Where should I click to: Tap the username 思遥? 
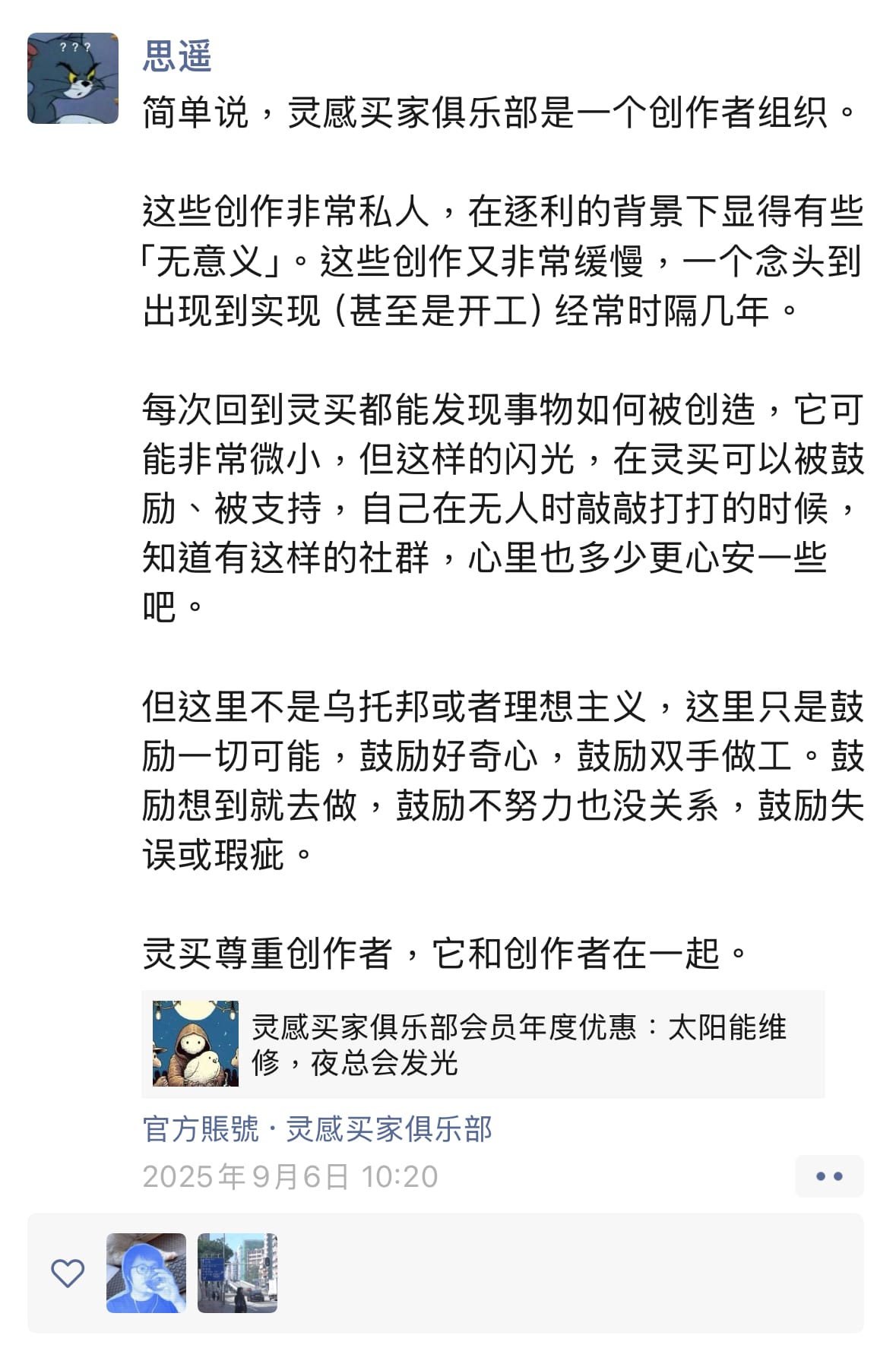point(177,56)
